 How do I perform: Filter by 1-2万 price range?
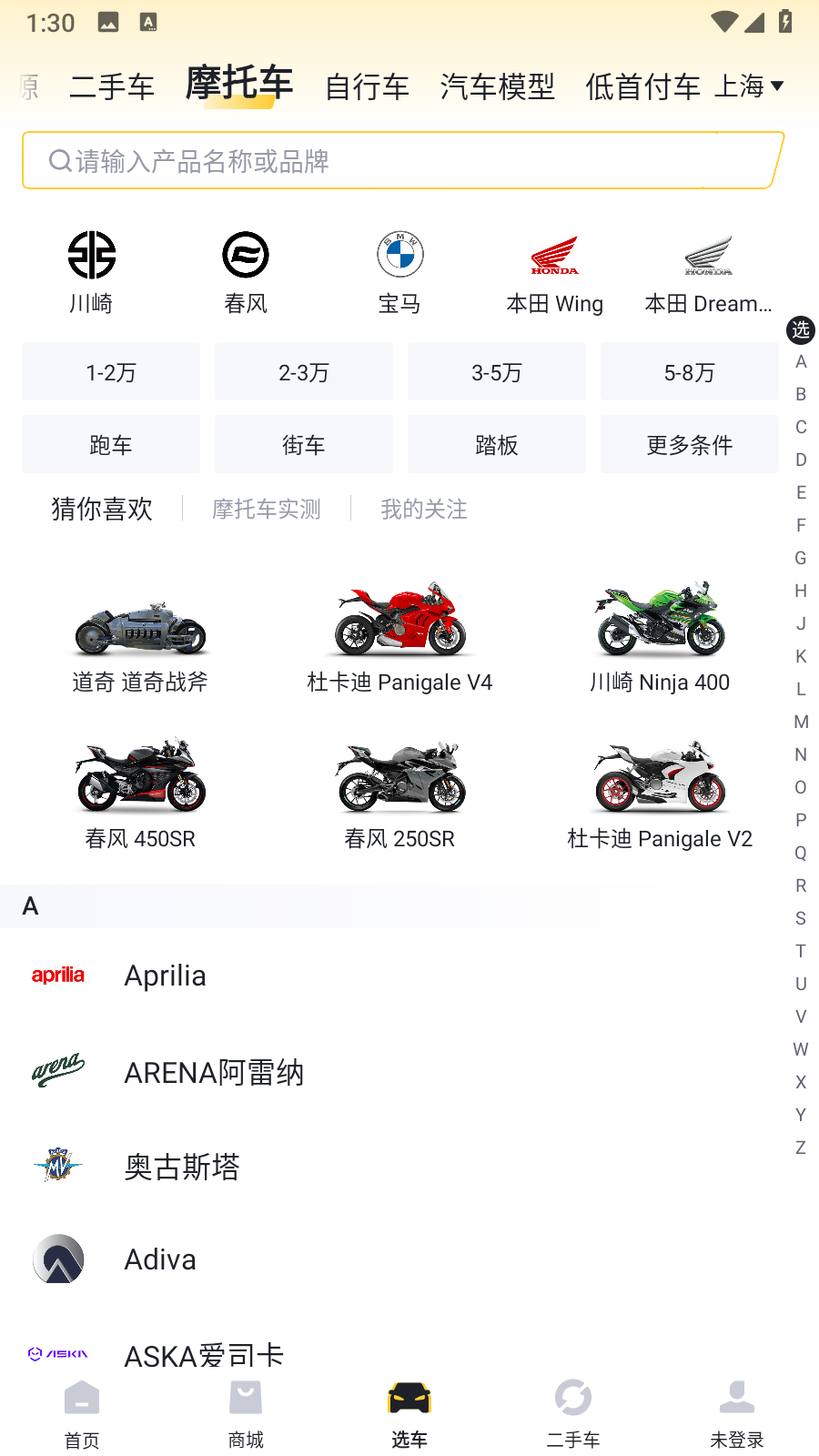pos(111,372)
